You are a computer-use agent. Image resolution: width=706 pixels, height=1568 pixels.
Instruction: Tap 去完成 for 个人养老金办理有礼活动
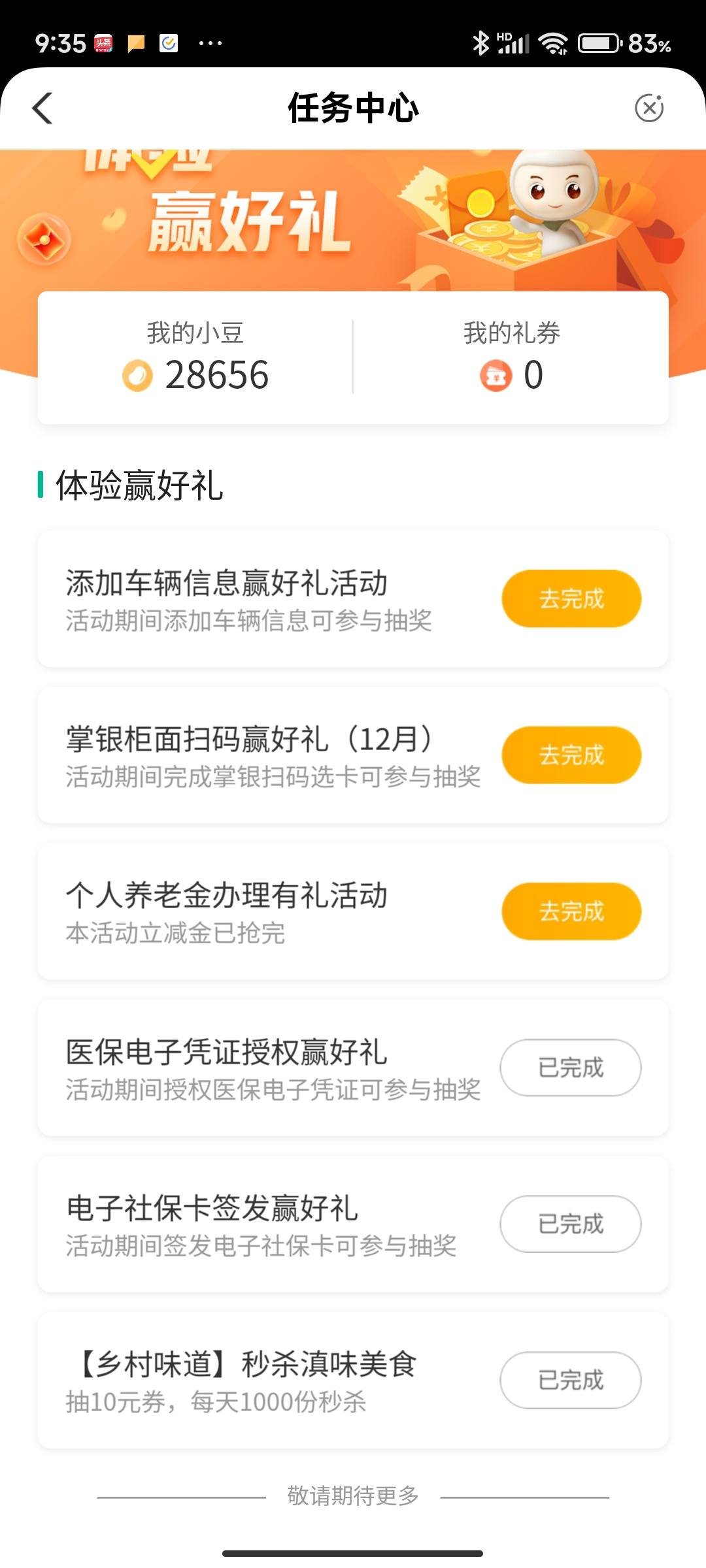tap(571, 911)
